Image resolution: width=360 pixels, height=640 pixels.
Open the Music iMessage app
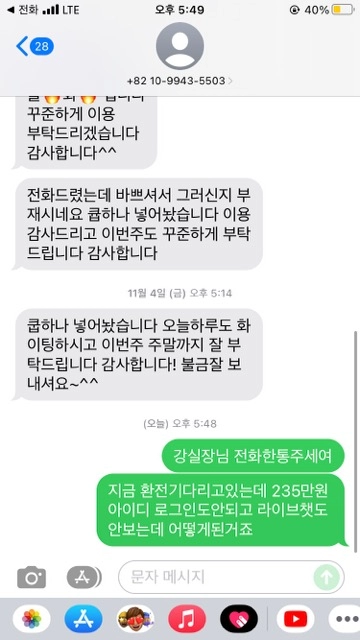(x=187, y=619)
